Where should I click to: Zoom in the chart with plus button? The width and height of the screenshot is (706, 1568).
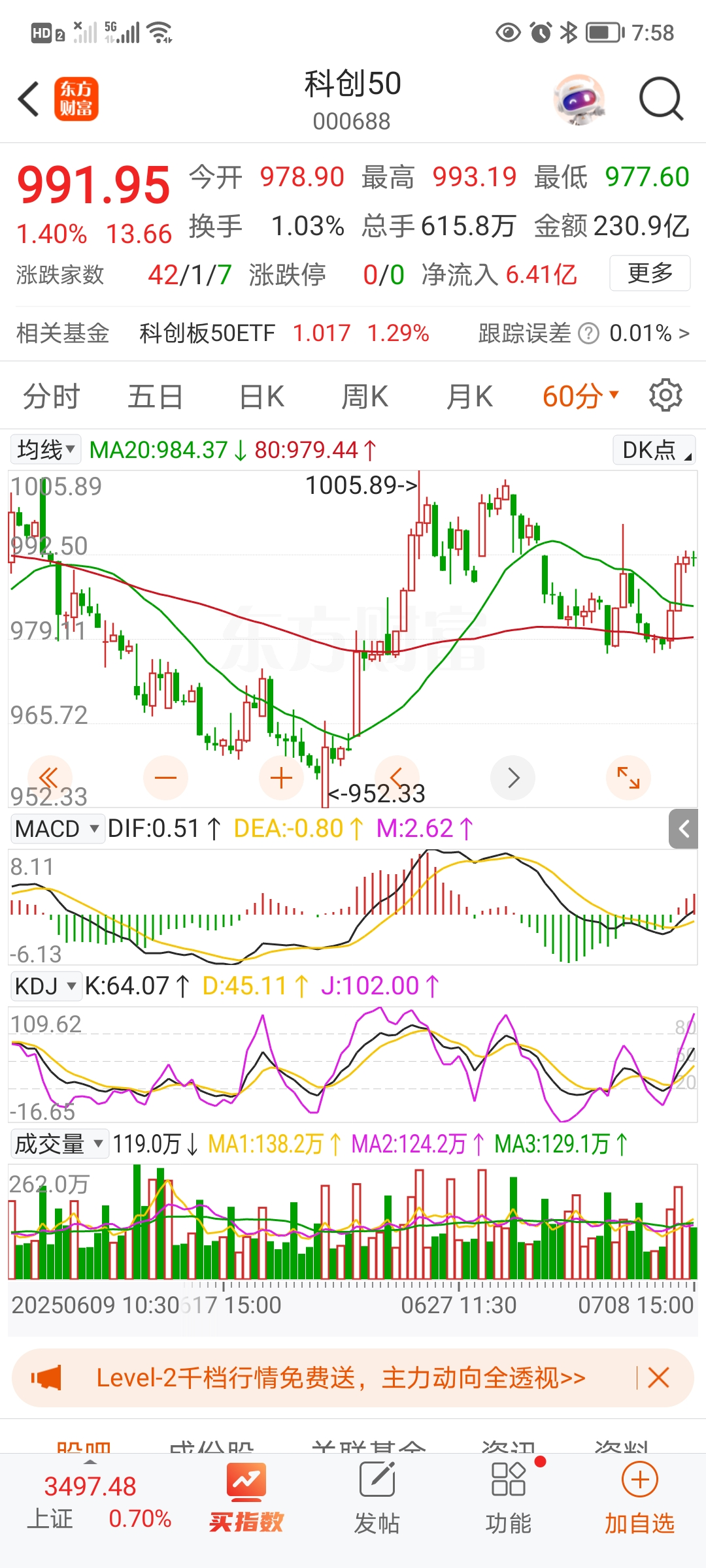pos(281,778)
